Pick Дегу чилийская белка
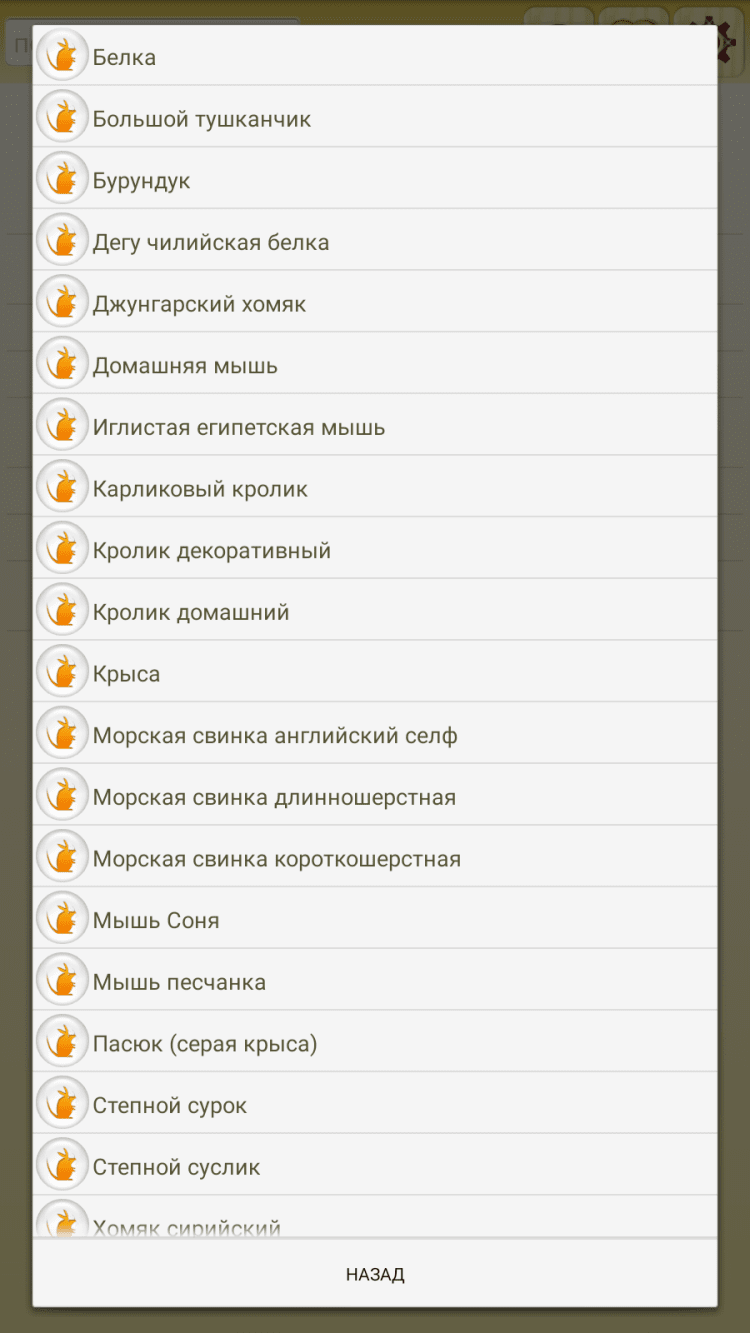 (375, 242)
